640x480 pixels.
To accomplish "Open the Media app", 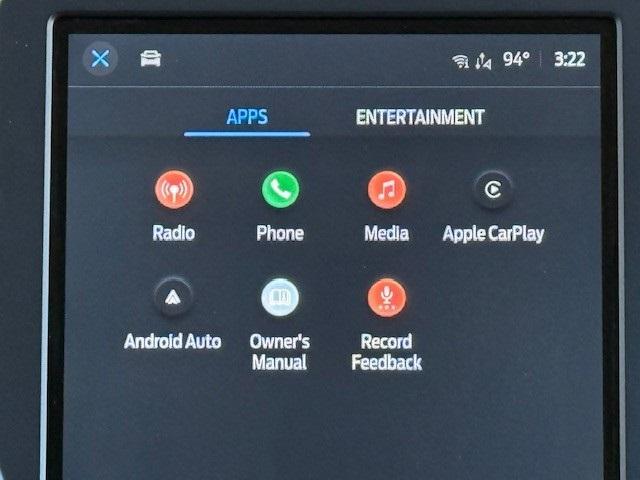I will pos(387,190).
